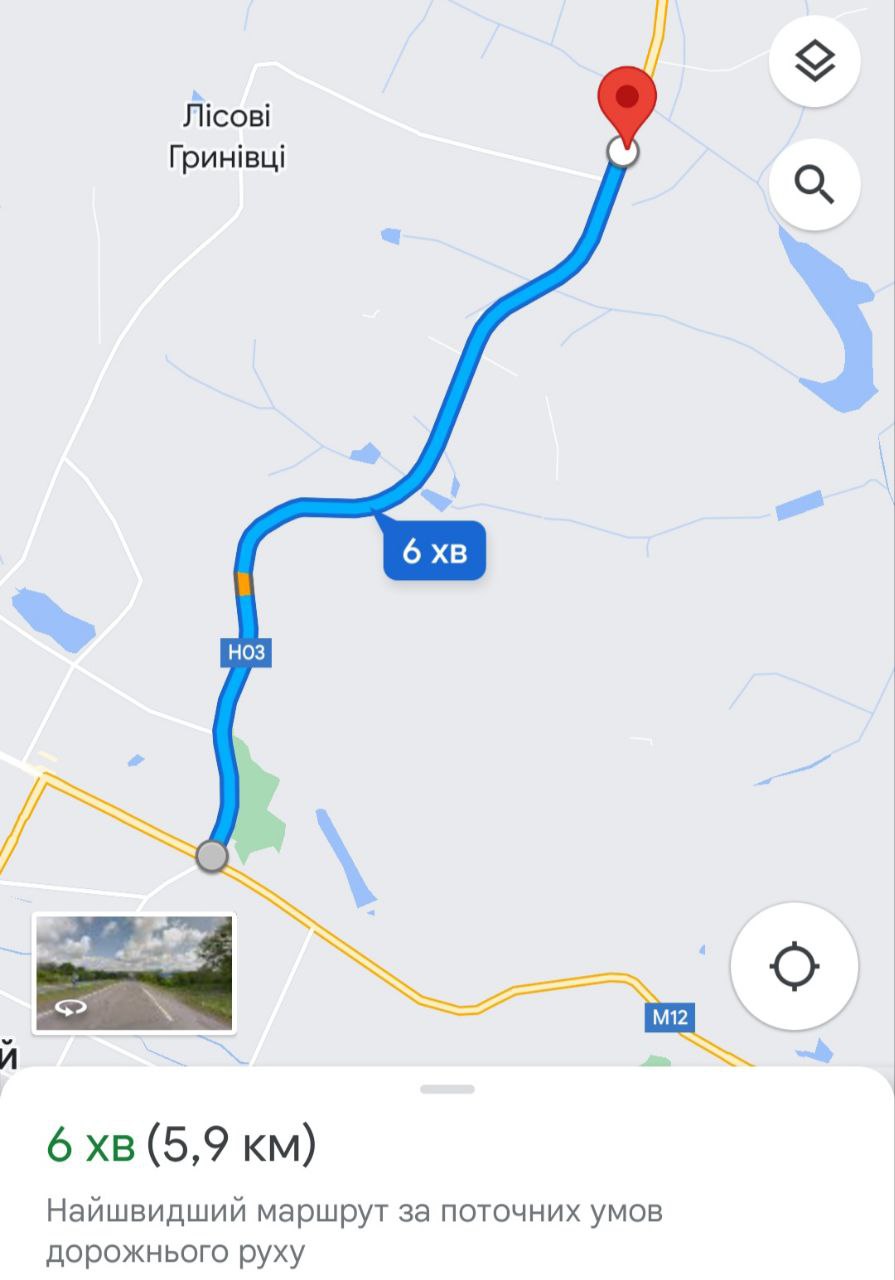Open the map layers selector

814,62
